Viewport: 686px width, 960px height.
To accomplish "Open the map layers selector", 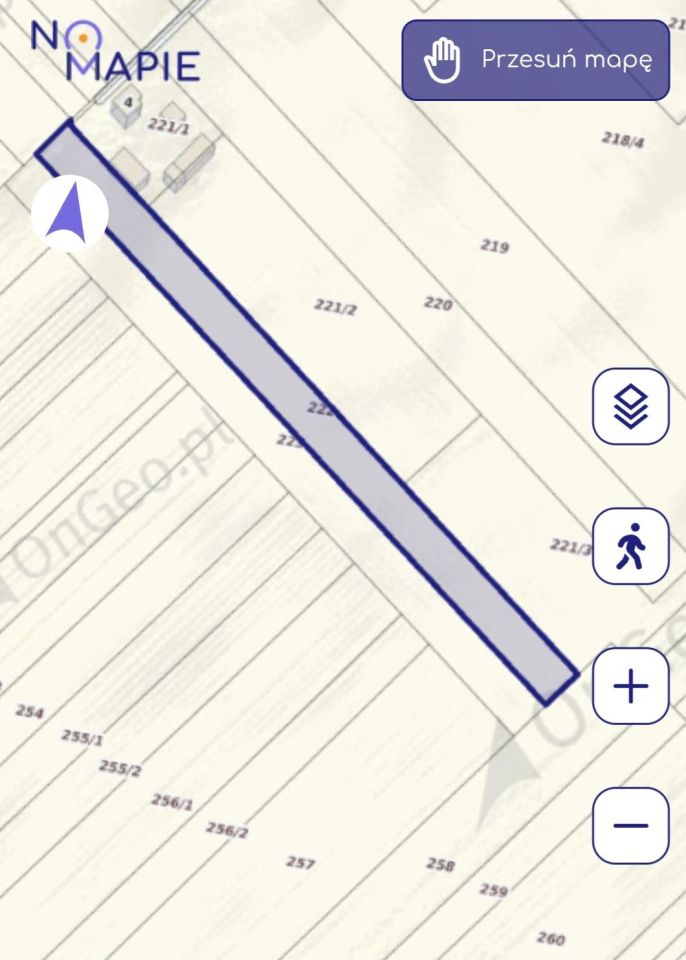I will click(630, 407).
